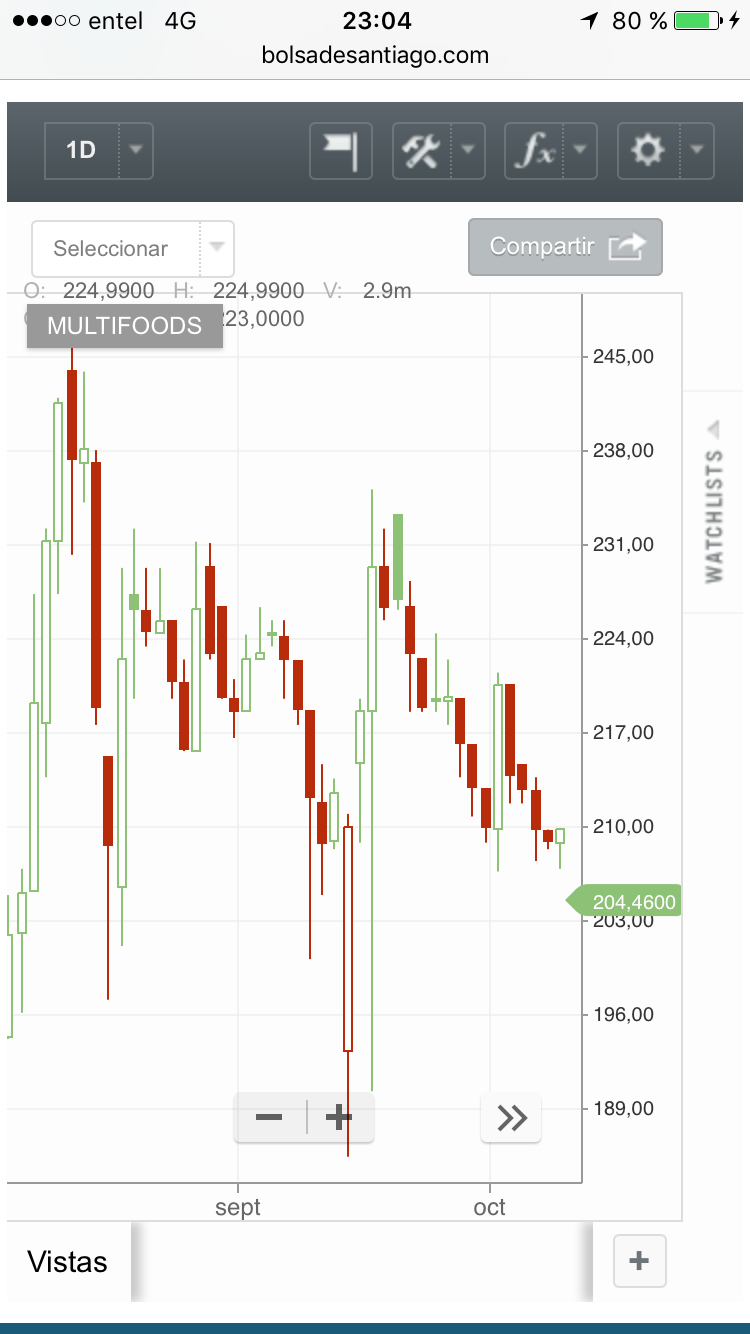The width and height of the screenshot is (750, 1334).
Task: Zoom out the chart with minus
Action: 269,1117
